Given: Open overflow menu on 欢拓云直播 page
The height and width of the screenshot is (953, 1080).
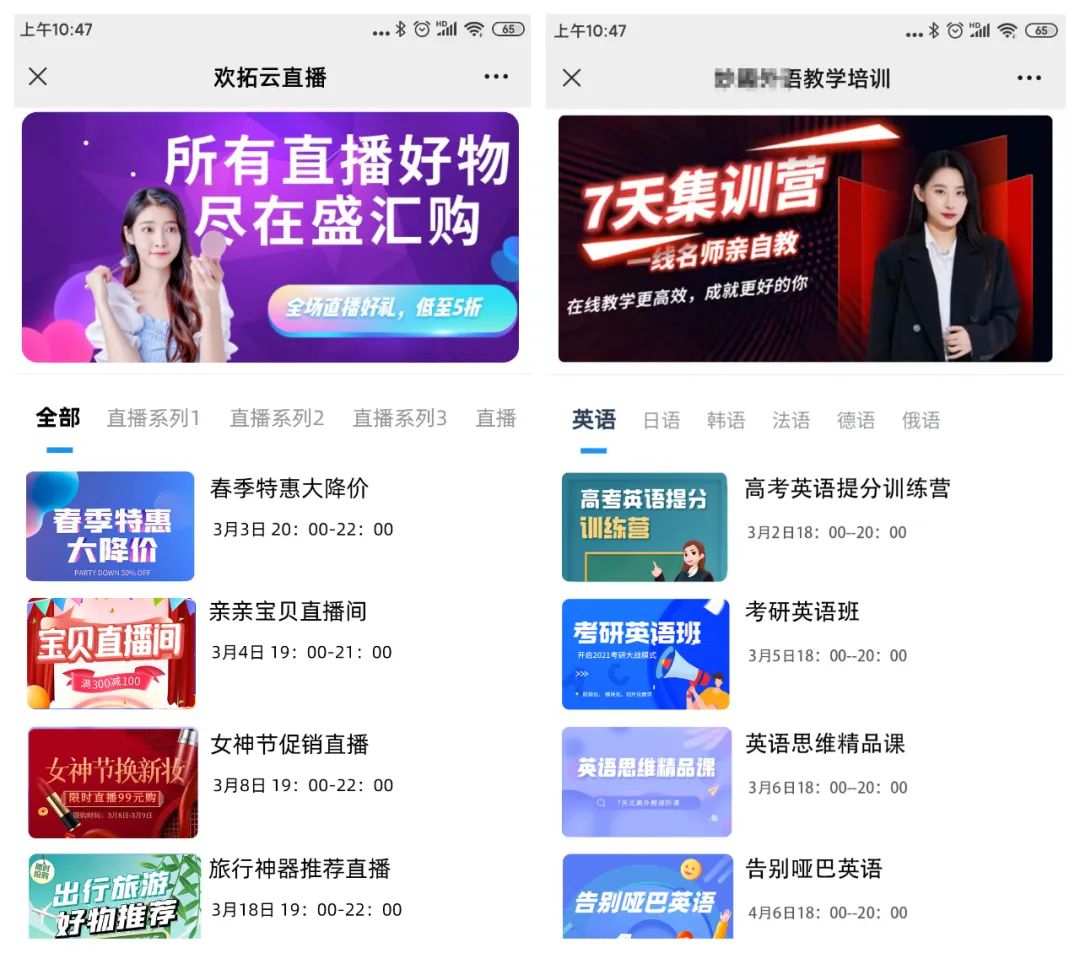Looking at the screenshot, I should pyautogui.click(x=496, y=77).
